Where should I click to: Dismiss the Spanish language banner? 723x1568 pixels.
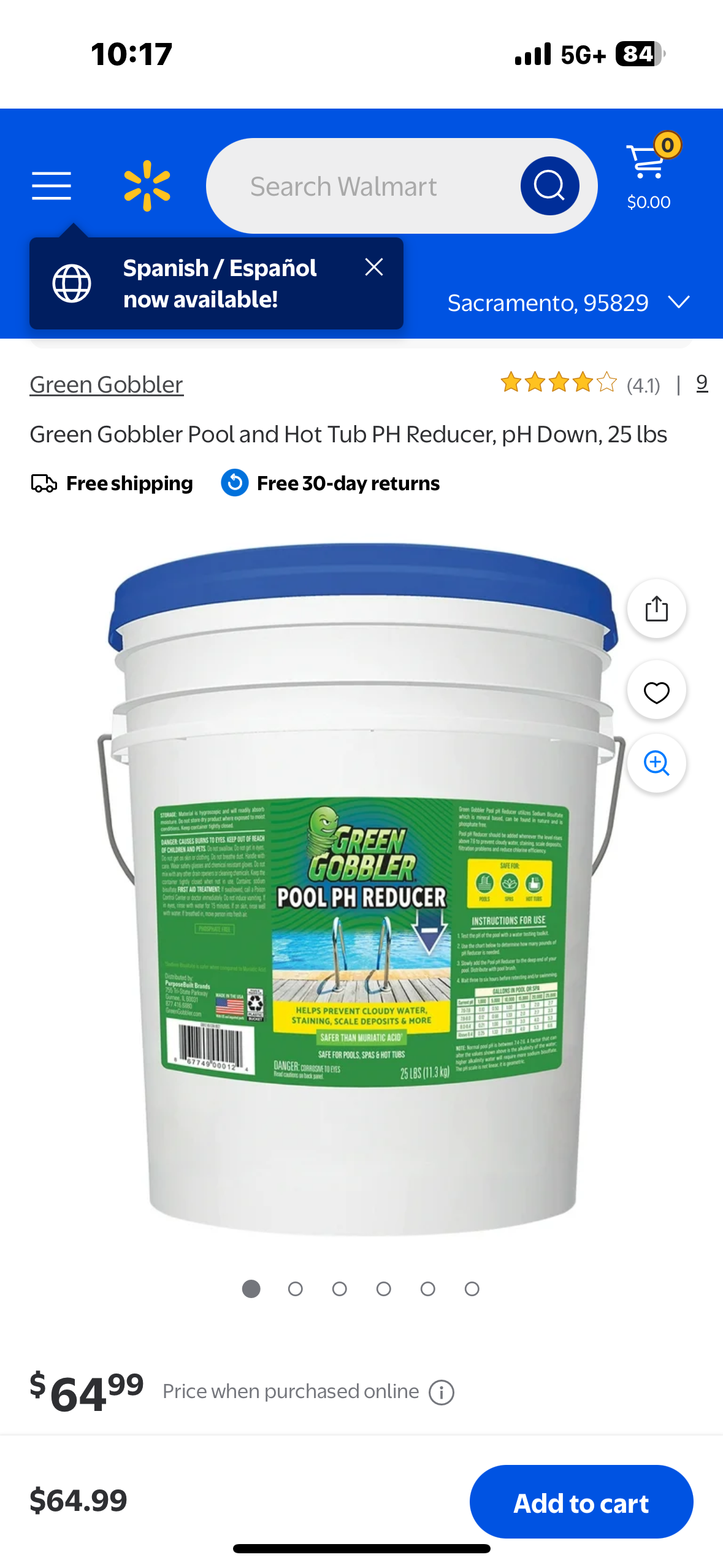374,267
